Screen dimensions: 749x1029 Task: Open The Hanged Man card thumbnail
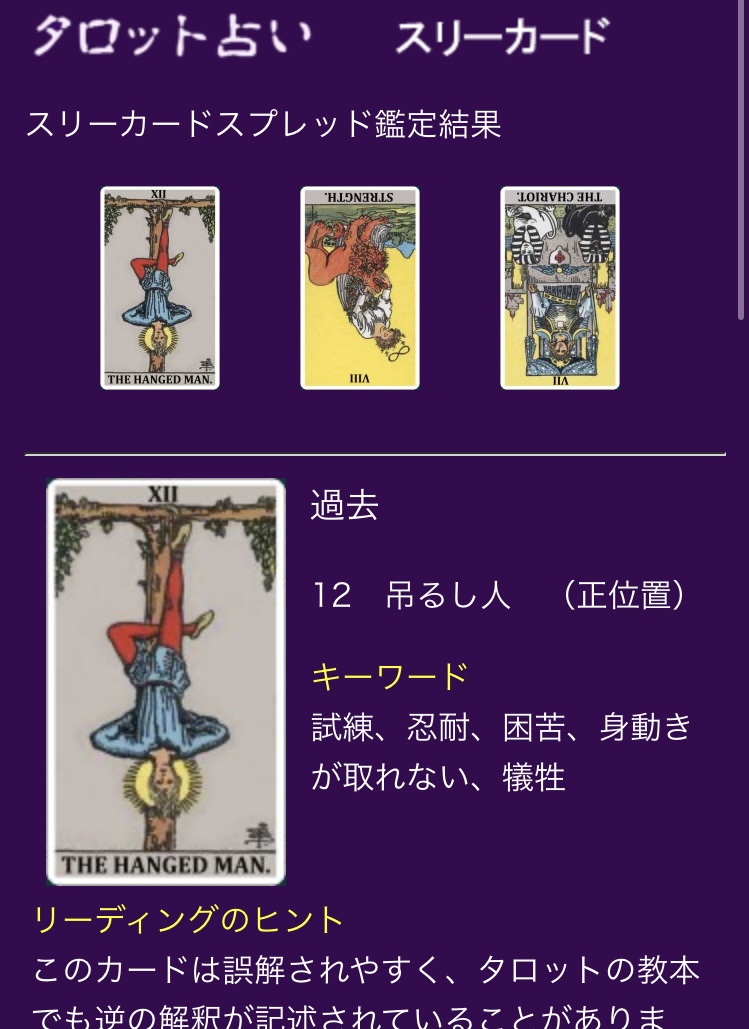pyautogui.click(x=160, y=288)
